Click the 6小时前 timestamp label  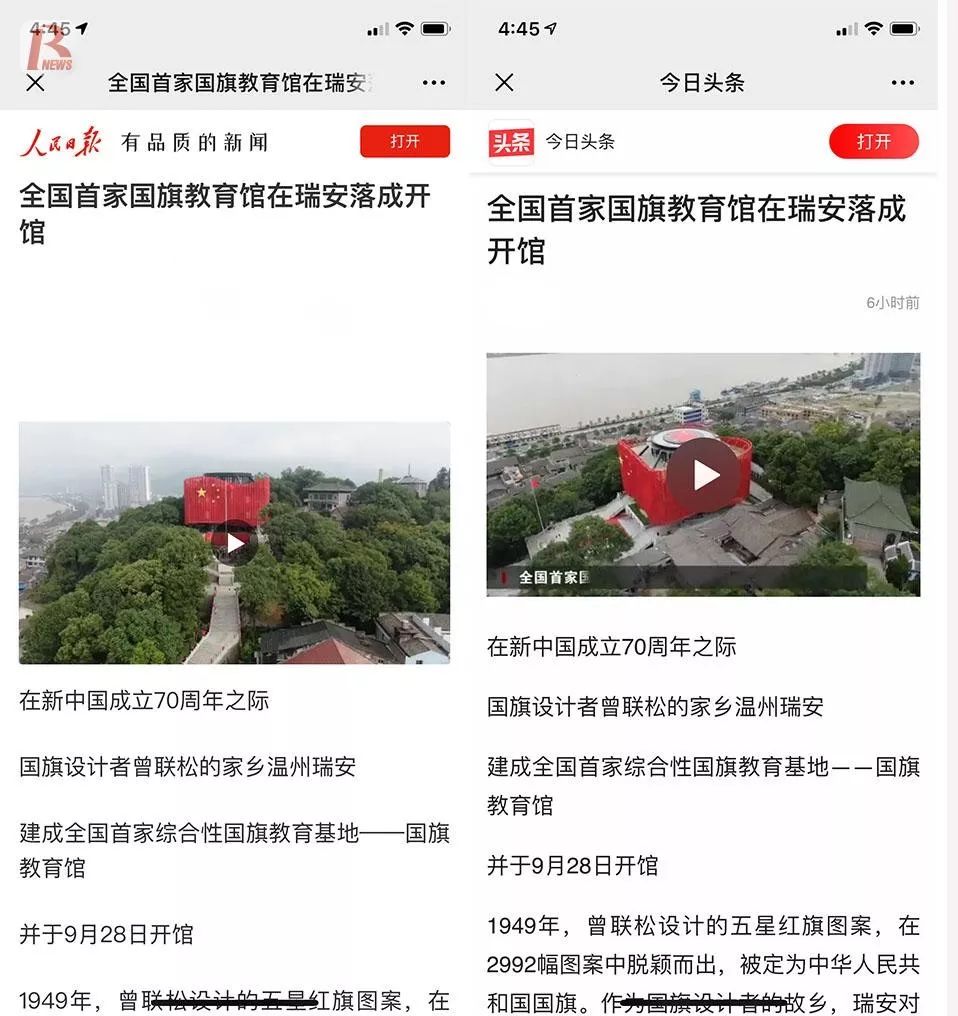click(x=891, y=301)
